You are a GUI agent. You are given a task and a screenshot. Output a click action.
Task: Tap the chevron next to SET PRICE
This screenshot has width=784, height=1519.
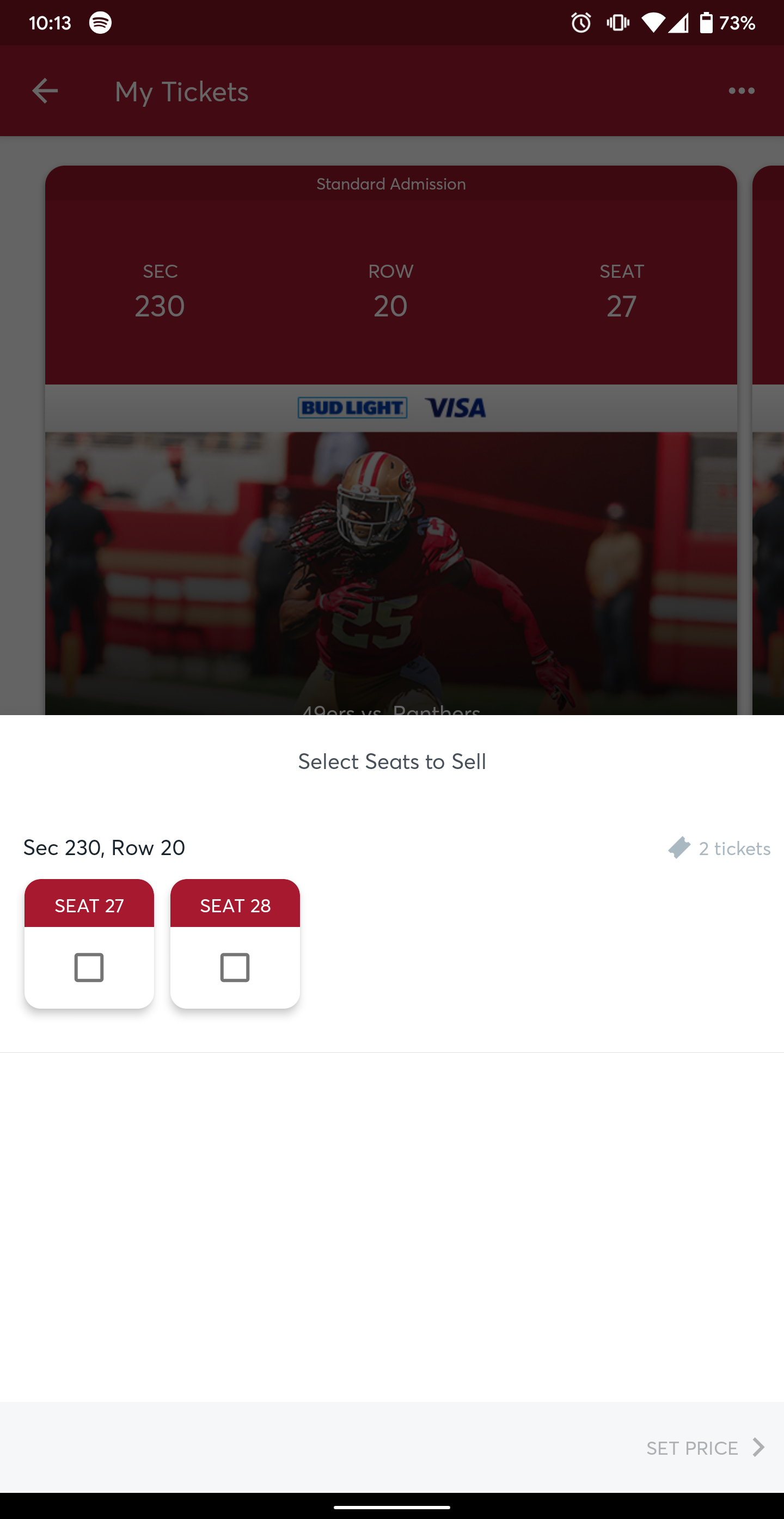[758, 1448]
